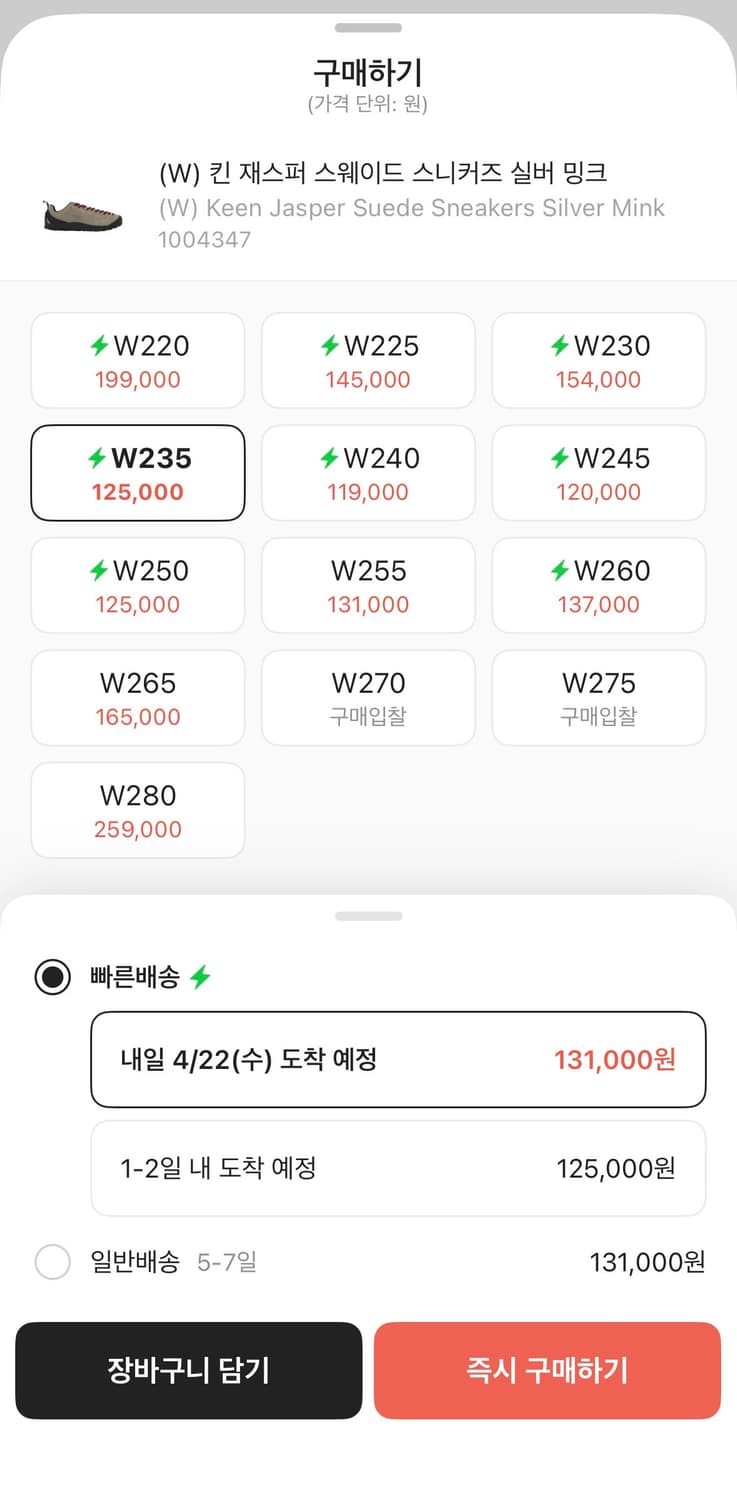Viewport: 737px width, 1500px height.
Task: Select the highlighted W235 size
Action: click(137, 473)
